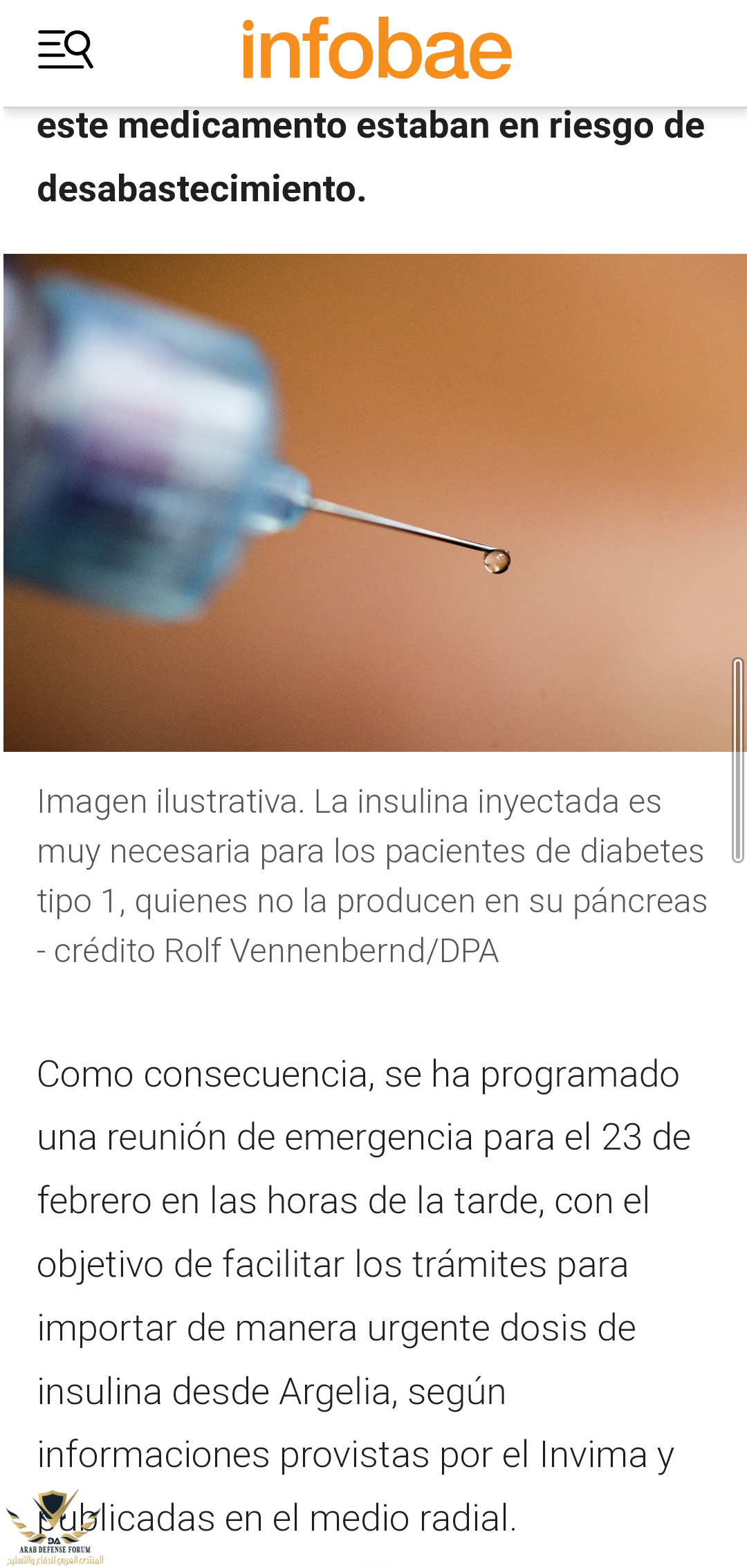Go to the infobae homepage logo
Viewport: 747px width, 1568px height.
376,48
